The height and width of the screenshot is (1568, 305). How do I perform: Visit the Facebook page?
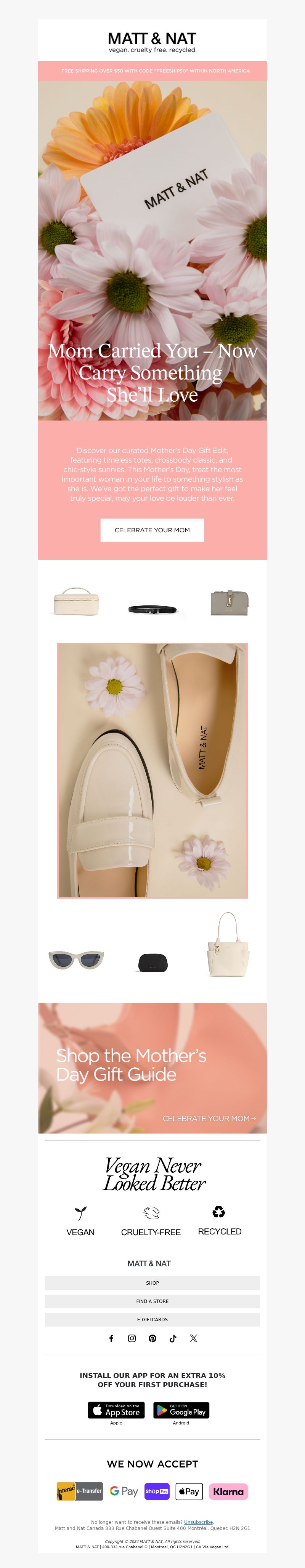coord(111,1338)
